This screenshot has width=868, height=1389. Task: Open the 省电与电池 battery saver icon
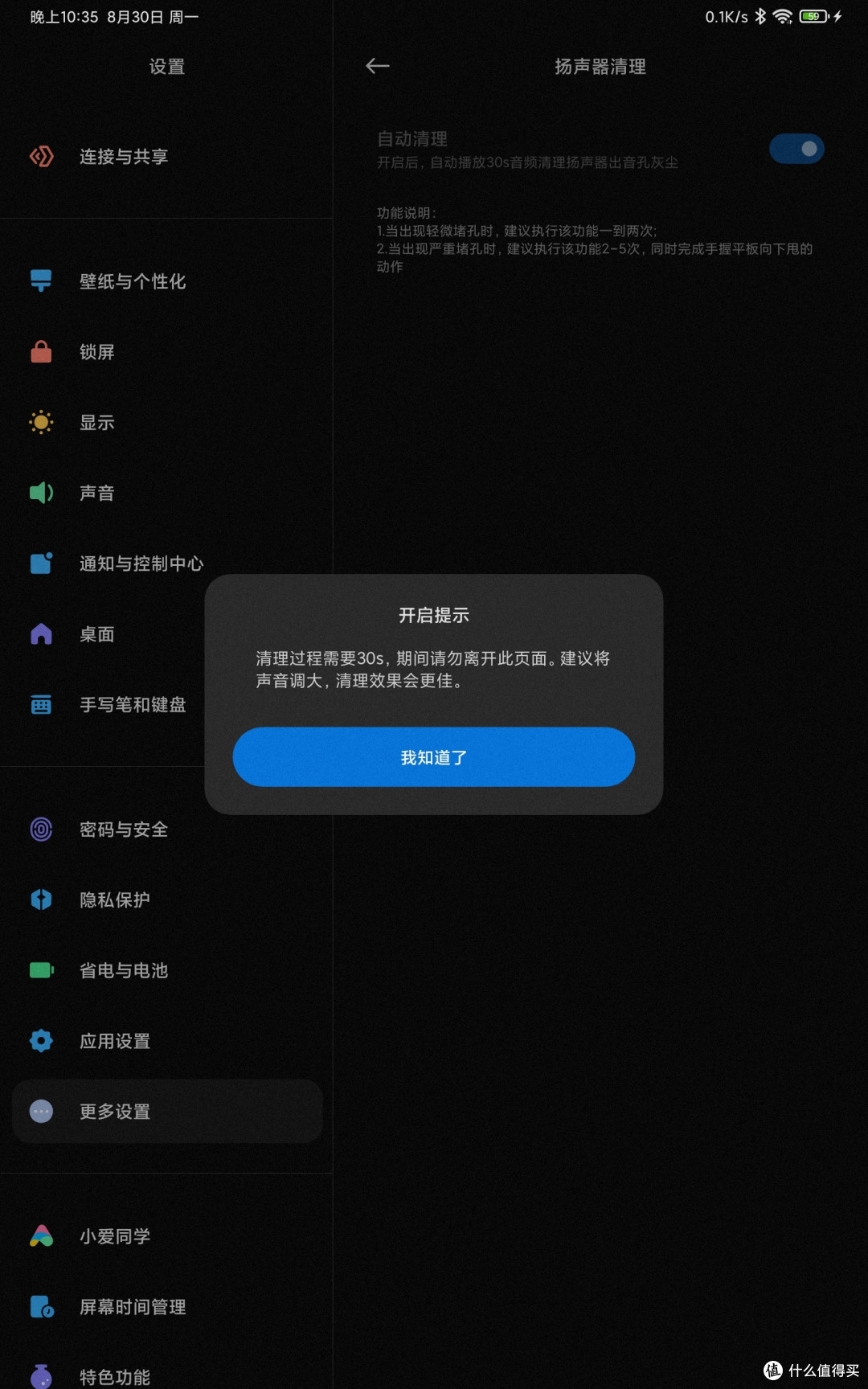pyautogui.click(x=40, y=970)
